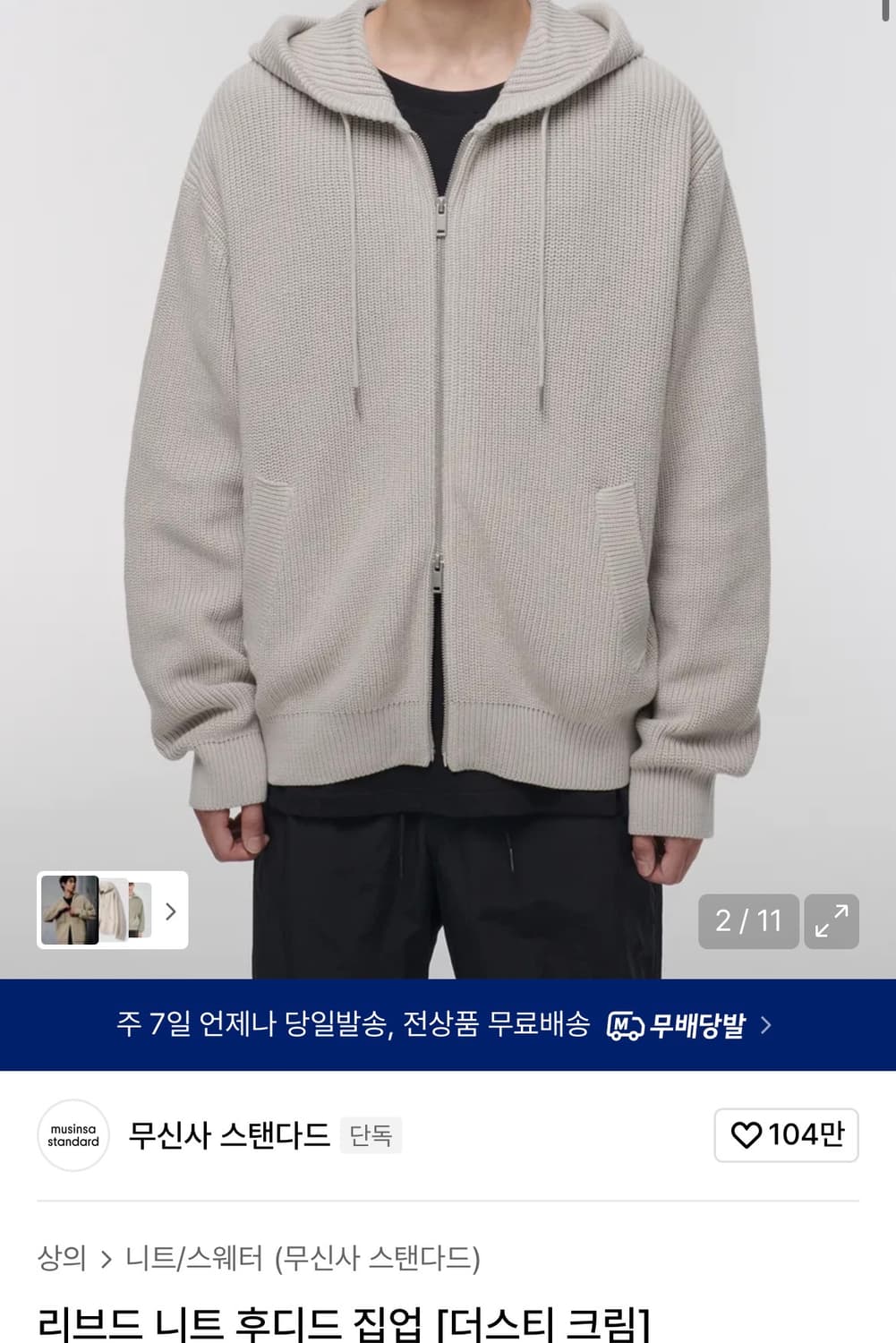The image size is (896, 1343).
Task: Open the chevron after the 무배당발 banner
Action: 765,1026
